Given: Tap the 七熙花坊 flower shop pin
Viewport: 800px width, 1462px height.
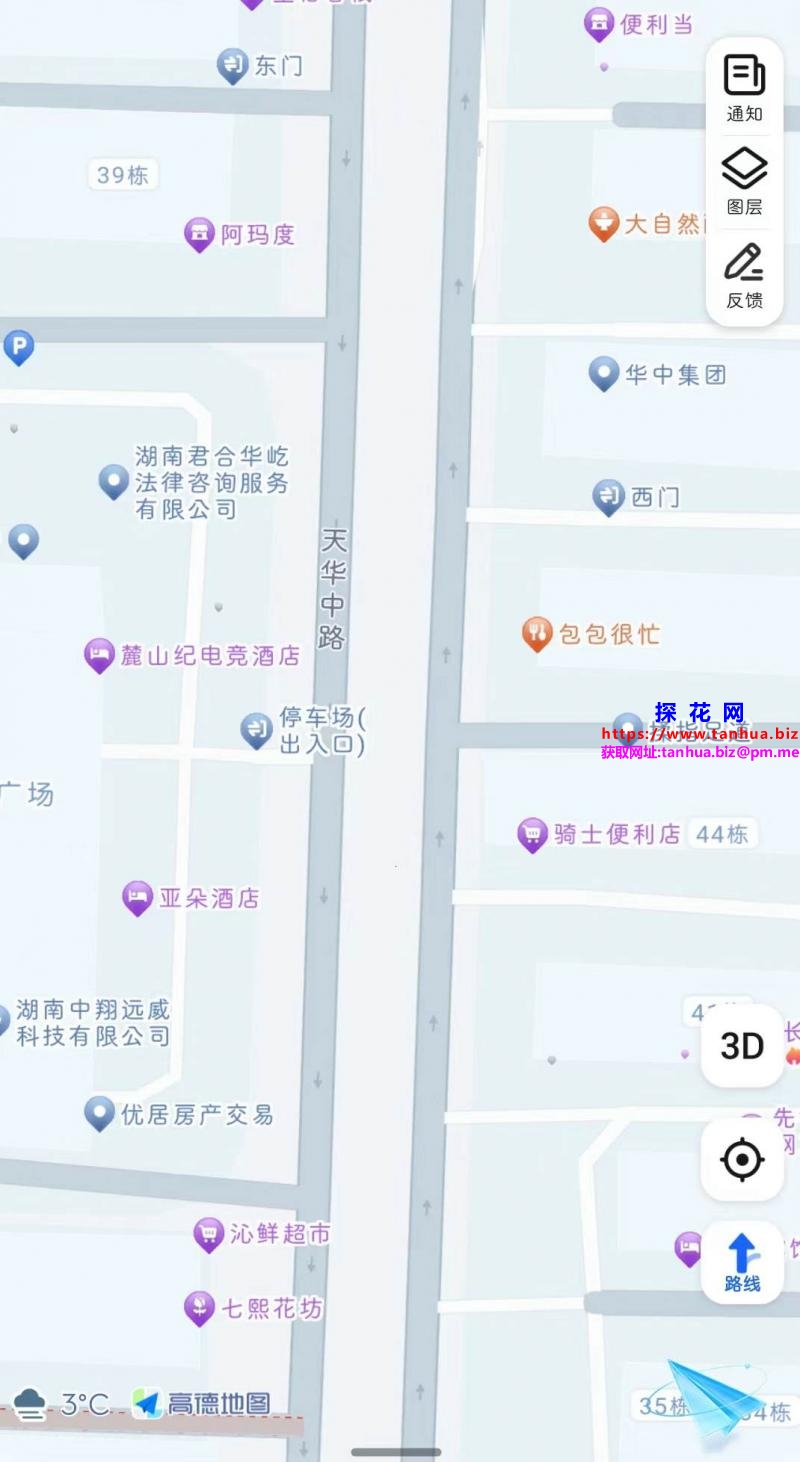Looking at the screenshot, I should [x=200, y=1307].
